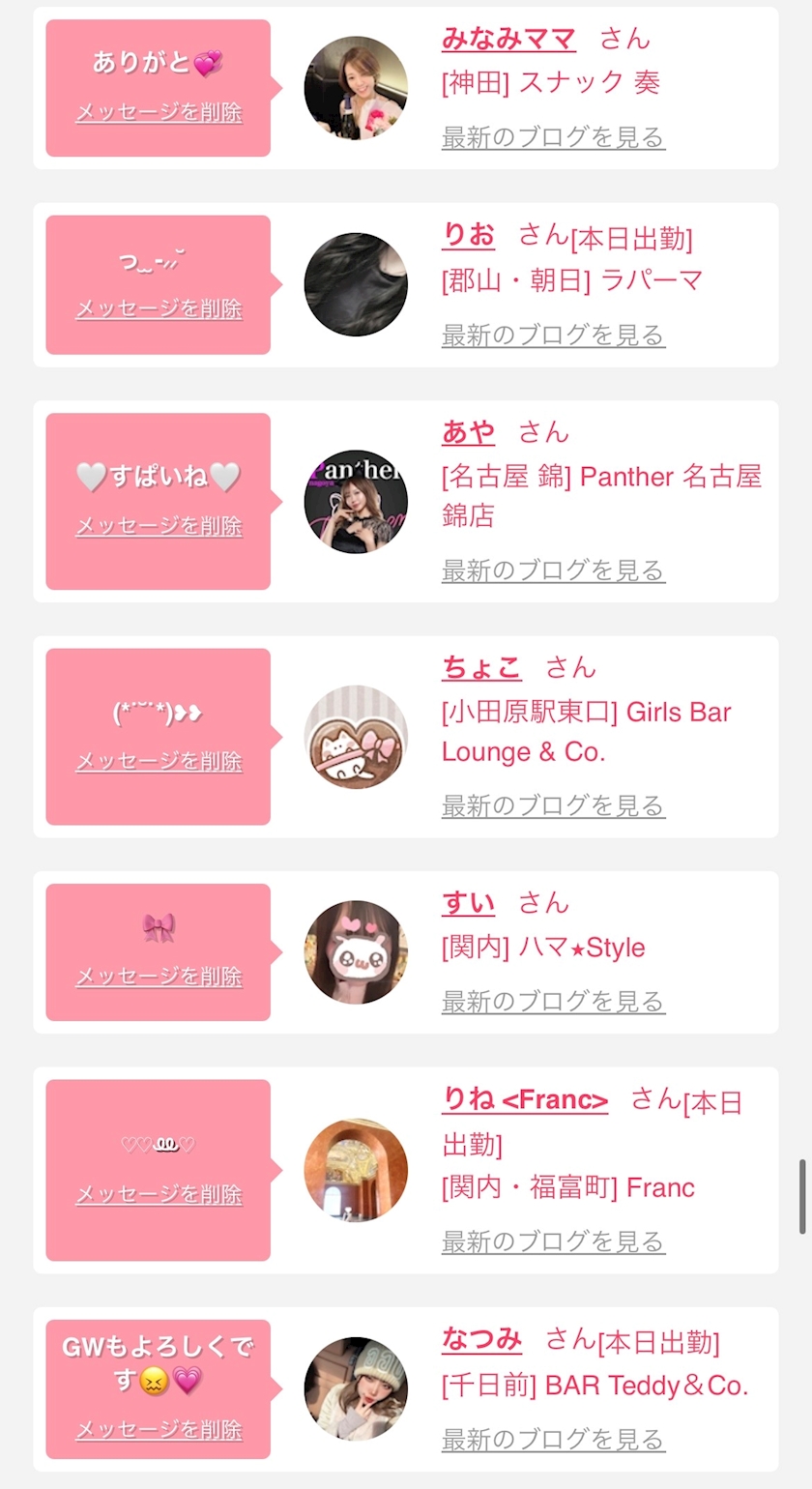View みなみママ's latest blog
This screenshot has height=1489, width=812.
(x=553, y=137)
